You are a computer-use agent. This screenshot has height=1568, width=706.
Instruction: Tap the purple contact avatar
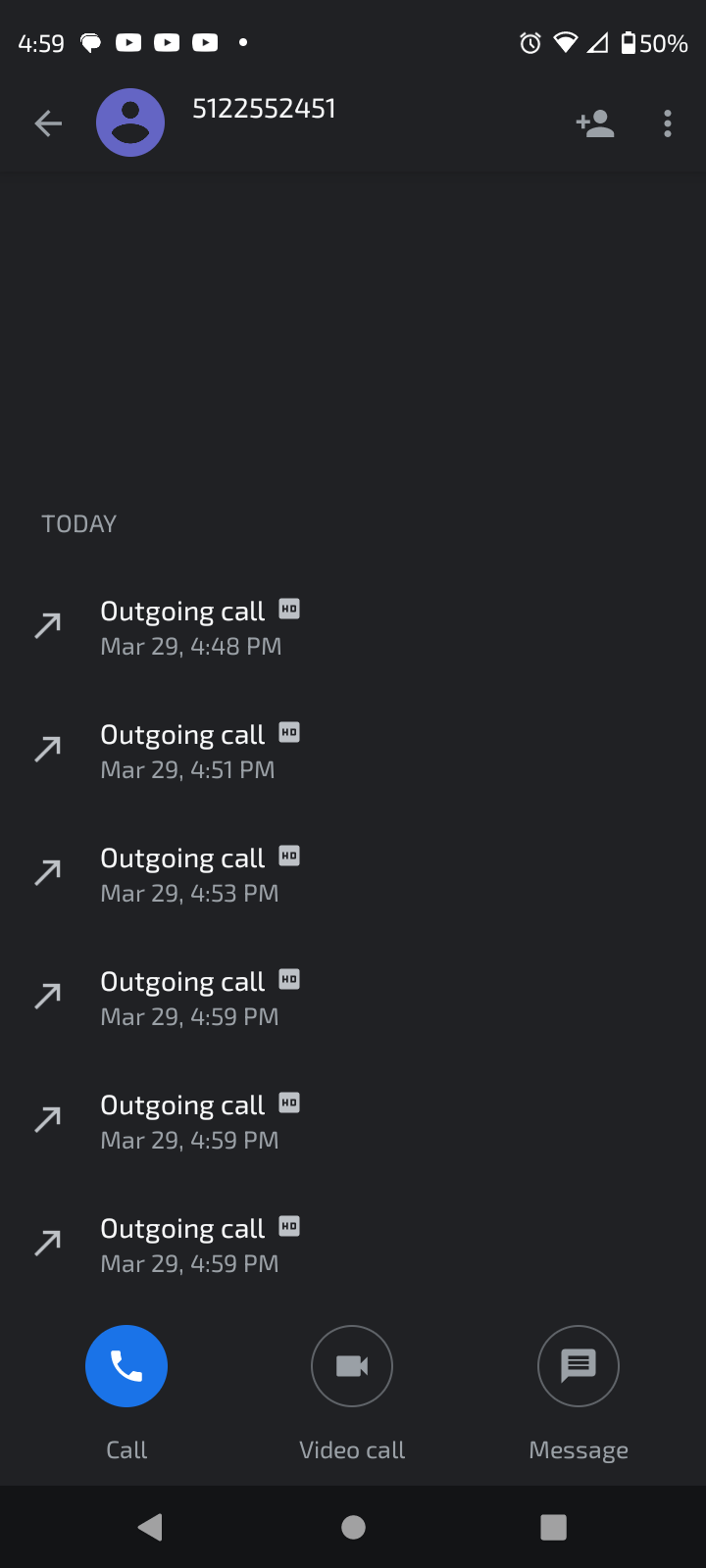(130, 123)
